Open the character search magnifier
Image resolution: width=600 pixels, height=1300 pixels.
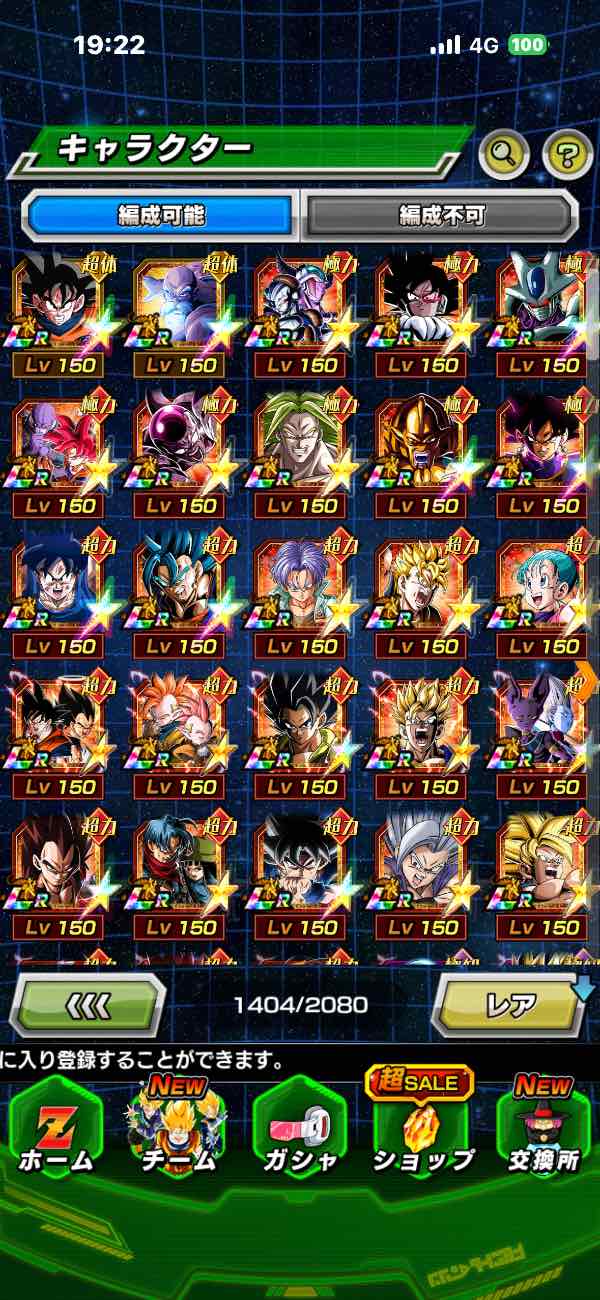pyautogui.click(x=504, y=153)
